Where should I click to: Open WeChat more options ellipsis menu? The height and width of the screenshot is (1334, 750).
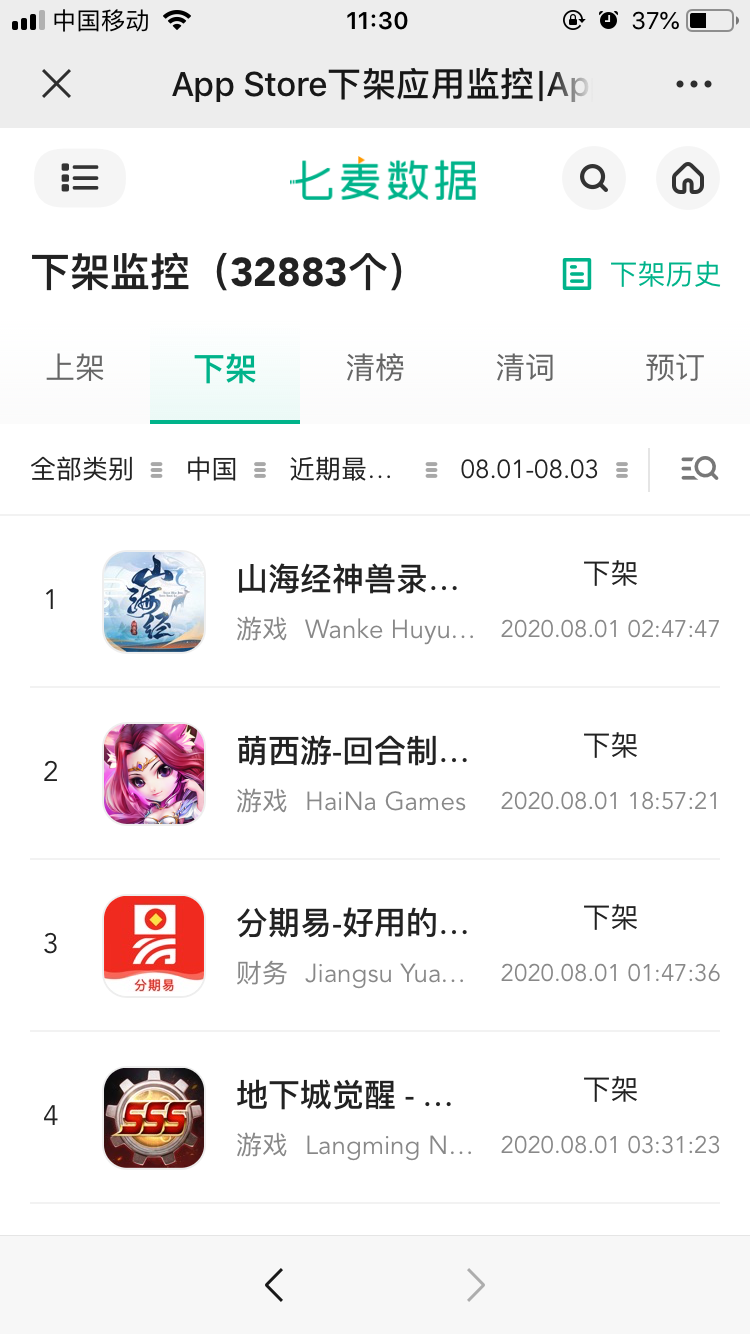[x=694, y=84]
